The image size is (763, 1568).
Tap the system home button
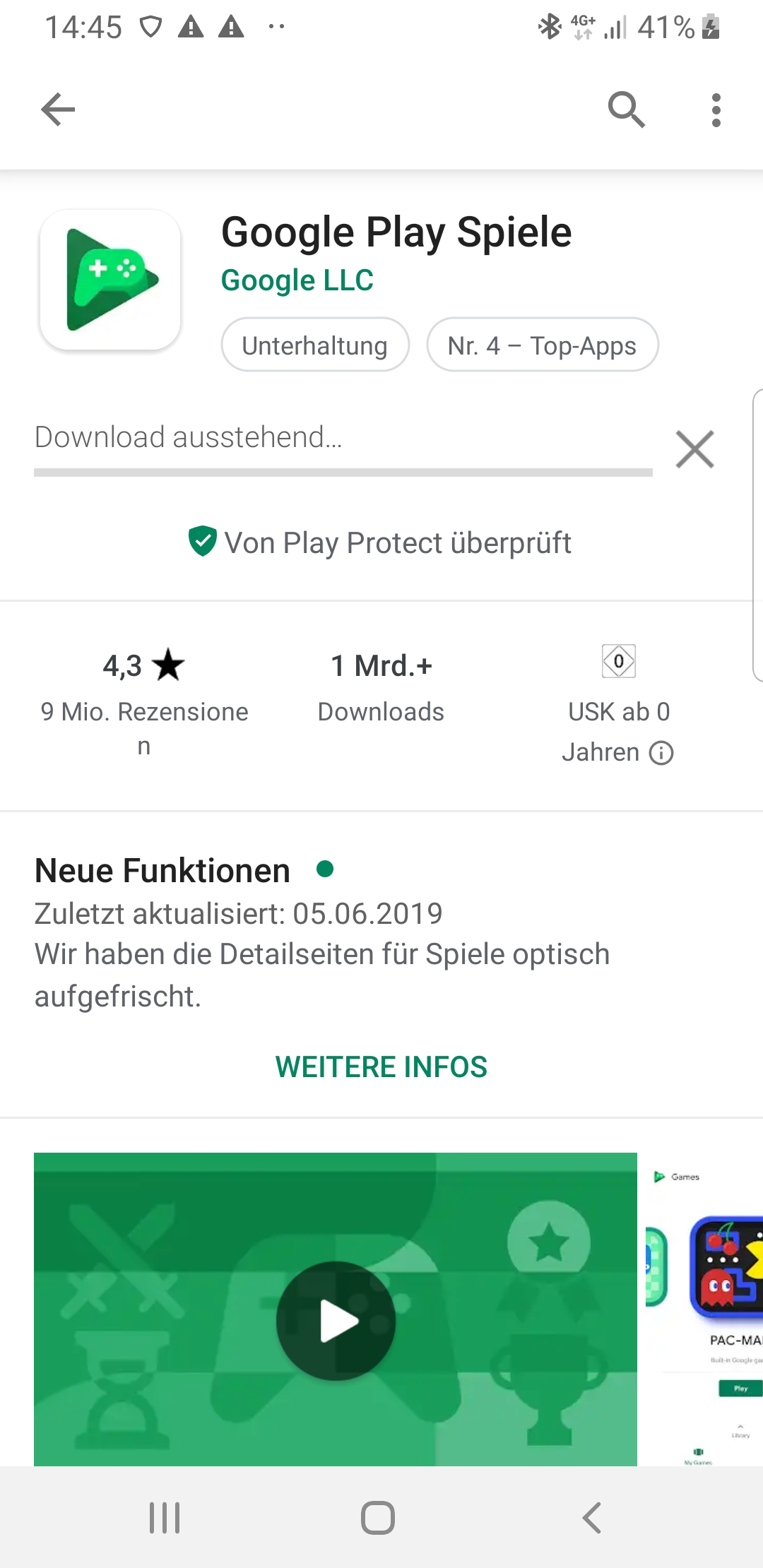(x=378, y=1517)
